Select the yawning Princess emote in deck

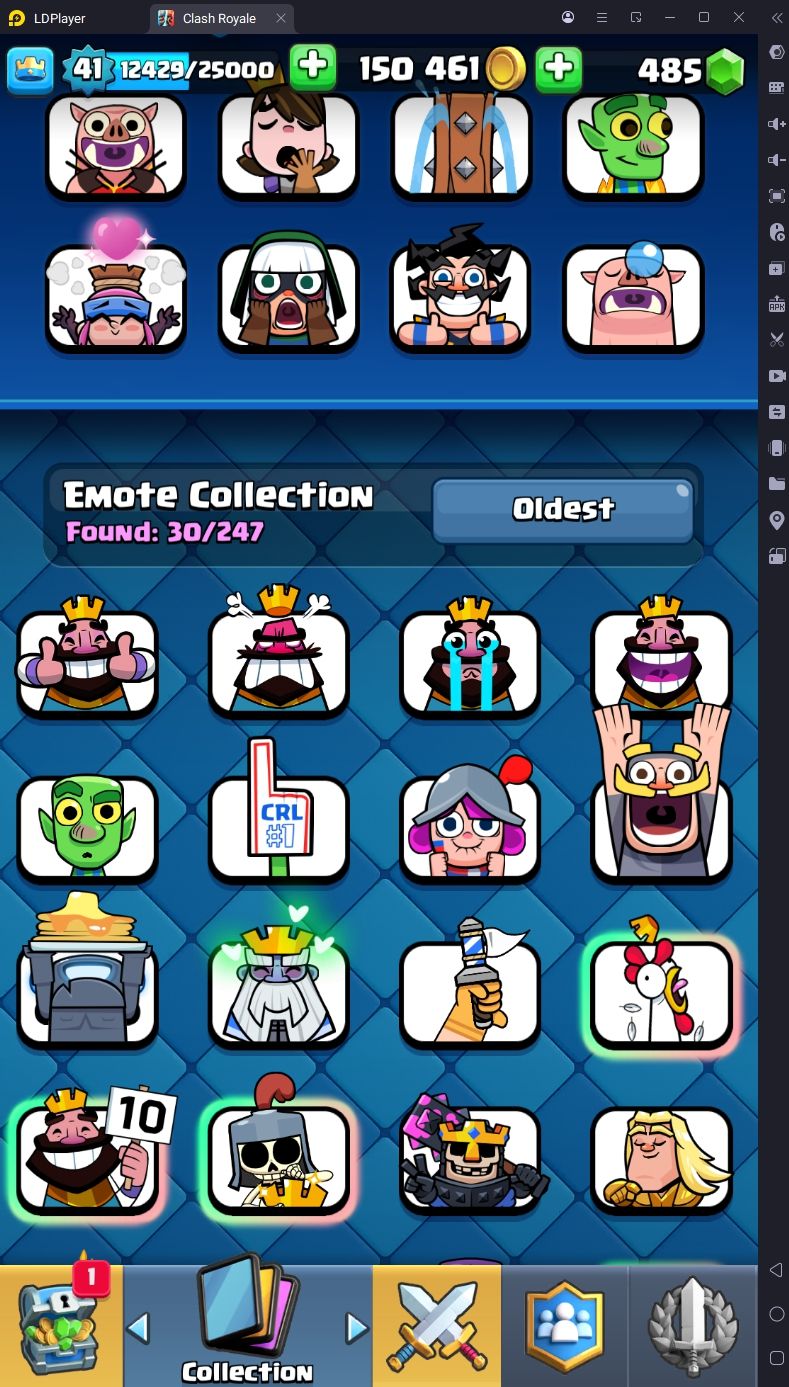(288, 145)
